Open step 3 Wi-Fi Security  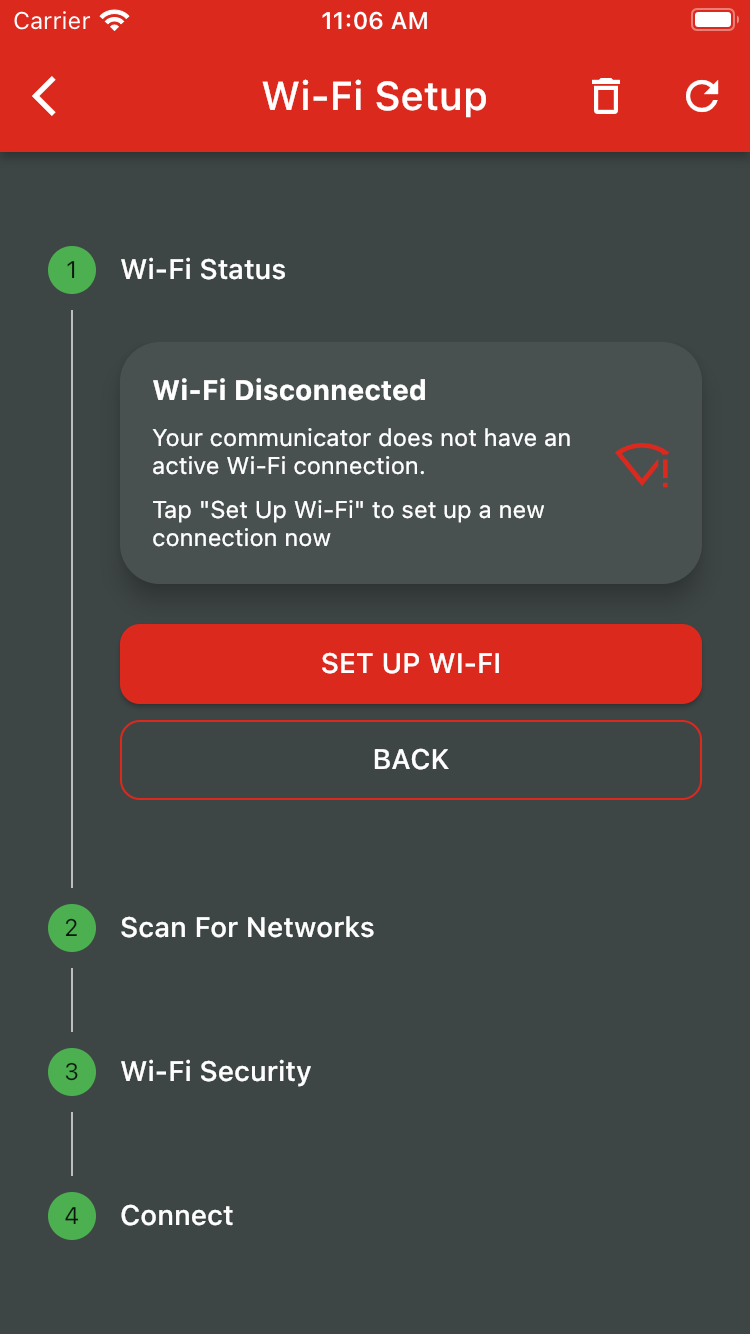215,1072
